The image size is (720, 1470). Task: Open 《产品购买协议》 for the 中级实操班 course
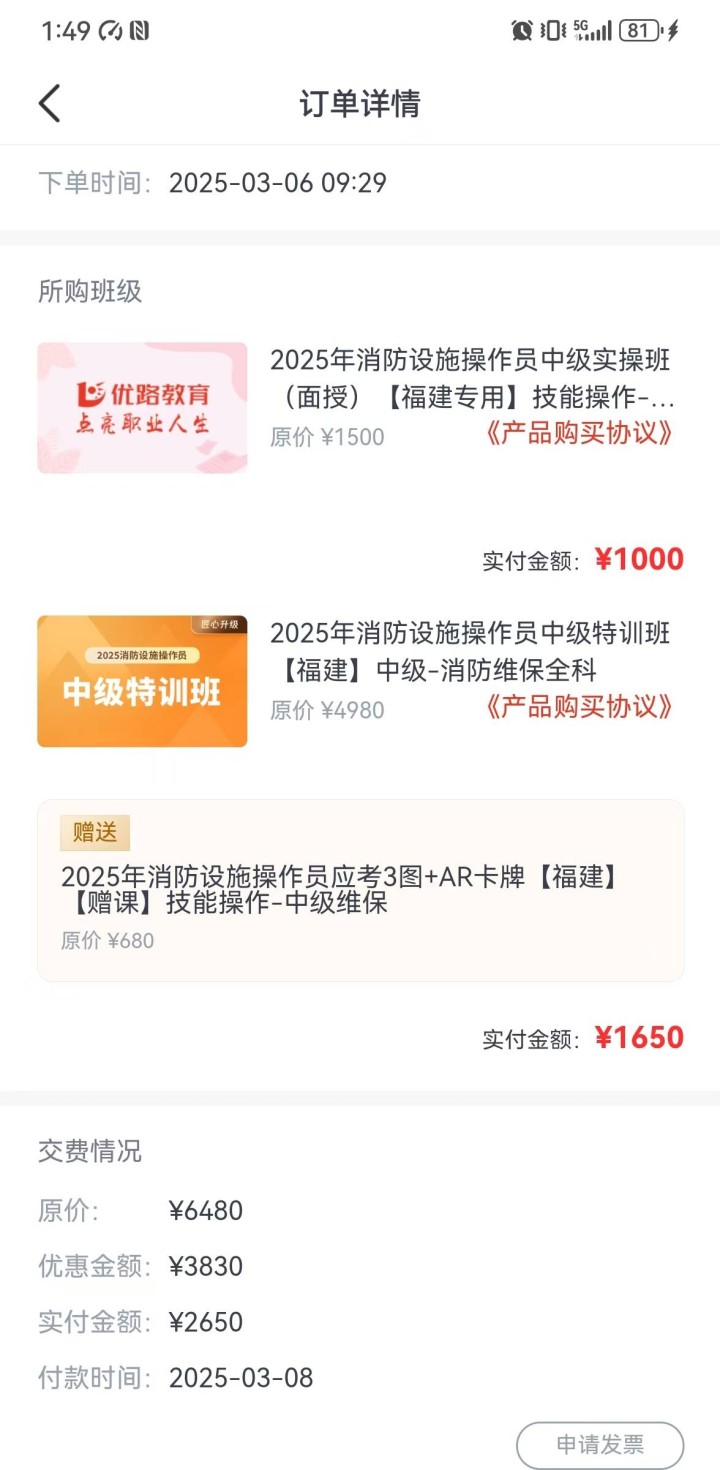point(578,434)
